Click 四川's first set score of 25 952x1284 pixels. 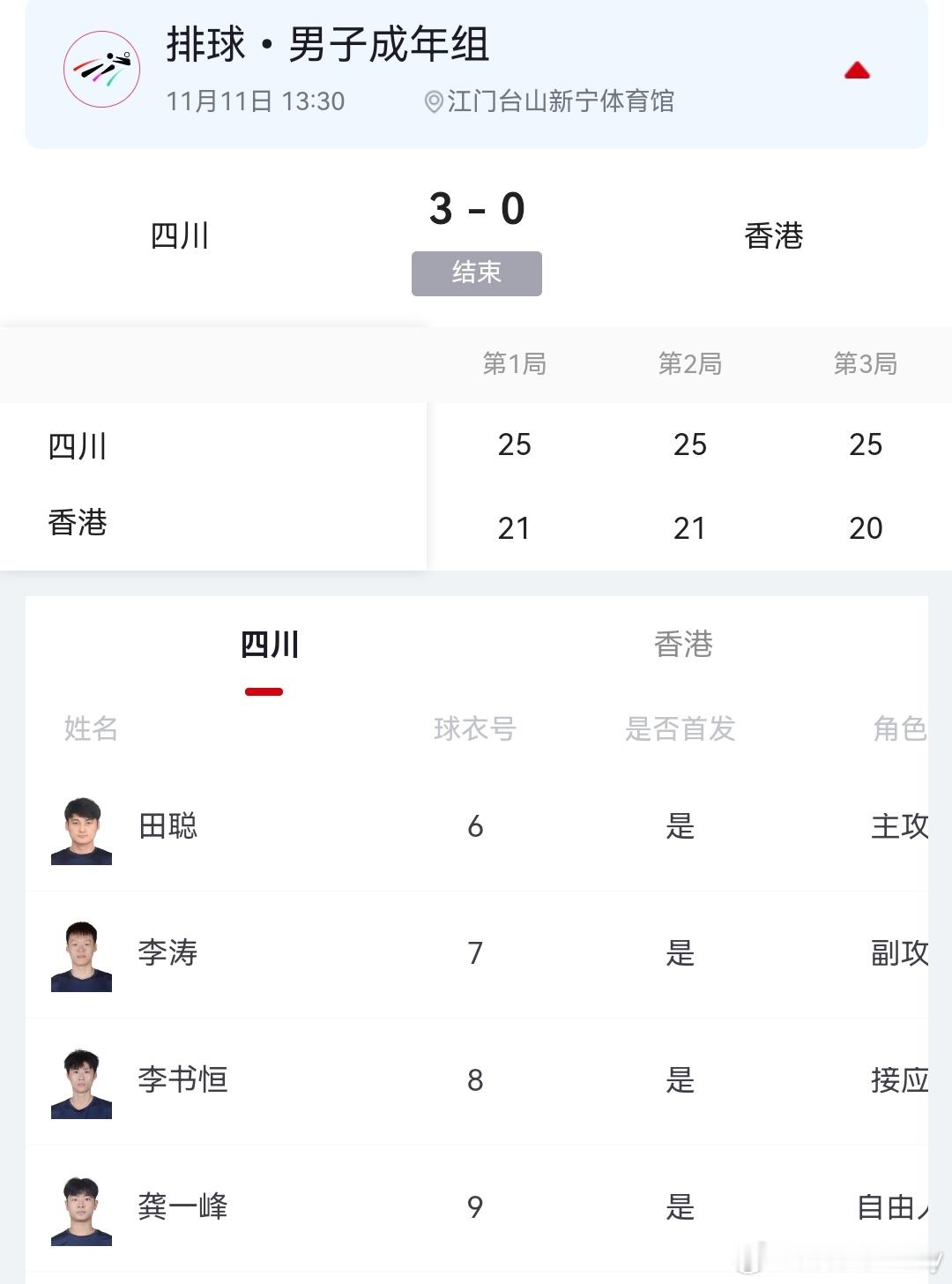tap(514, 445)
